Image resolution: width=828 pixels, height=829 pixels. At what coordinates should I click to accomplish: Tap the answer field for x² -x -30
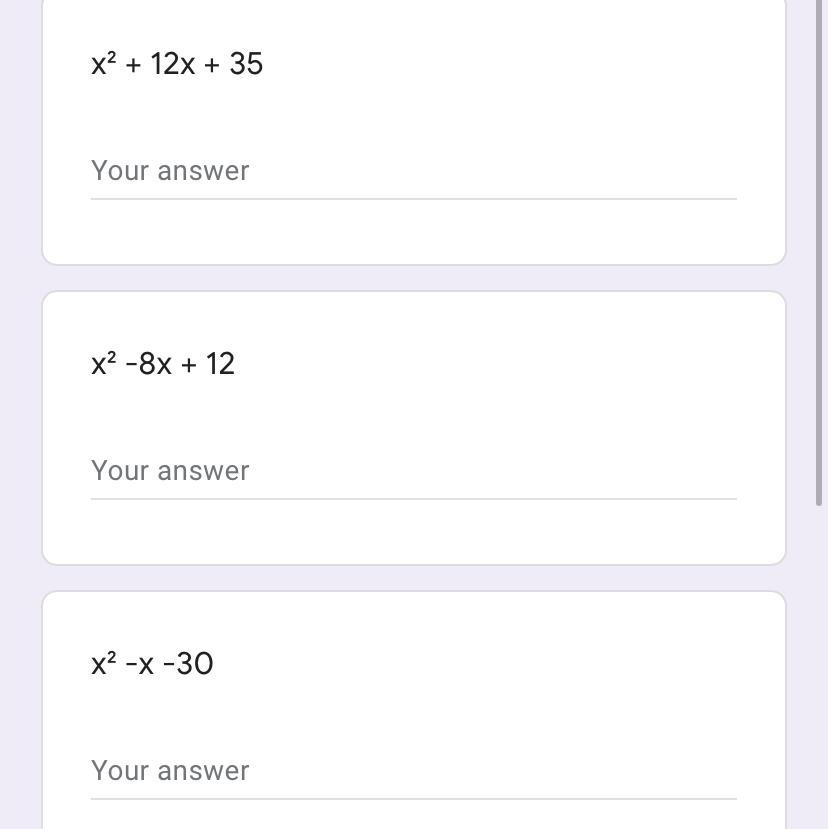point(413,771)
